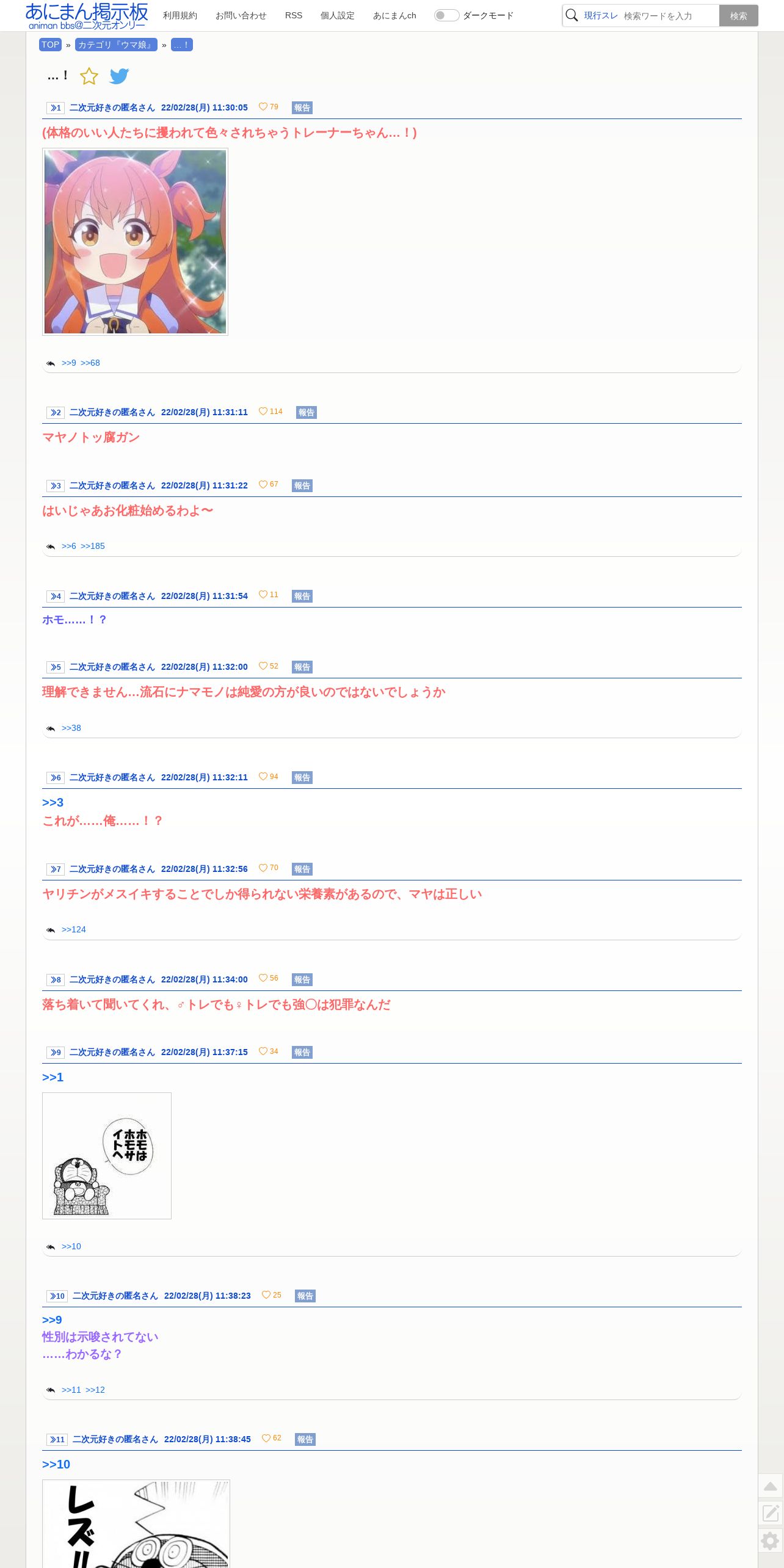Go to あにまんch
This screenshot has width=784, height=1568.
394,15
